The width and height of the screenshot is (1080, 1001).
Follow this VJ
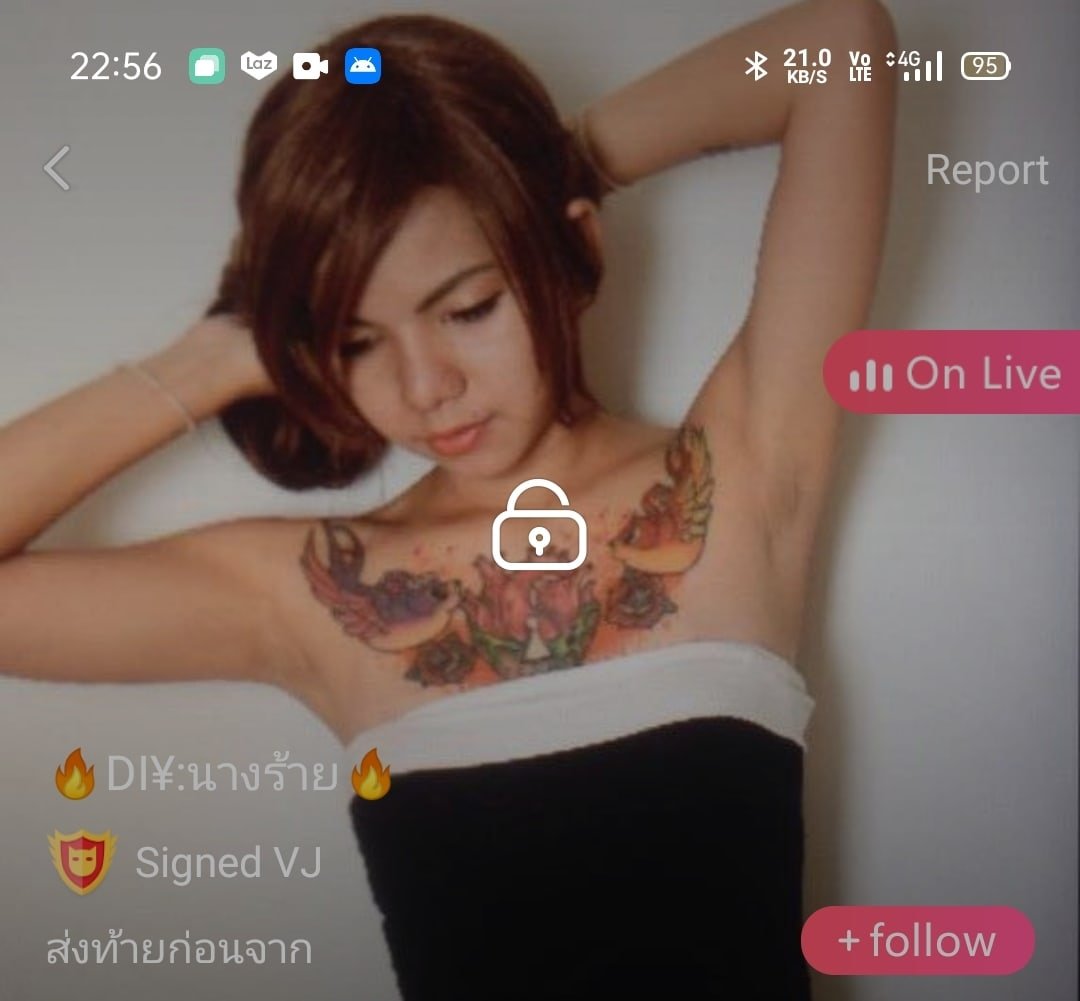pos(917,941)
